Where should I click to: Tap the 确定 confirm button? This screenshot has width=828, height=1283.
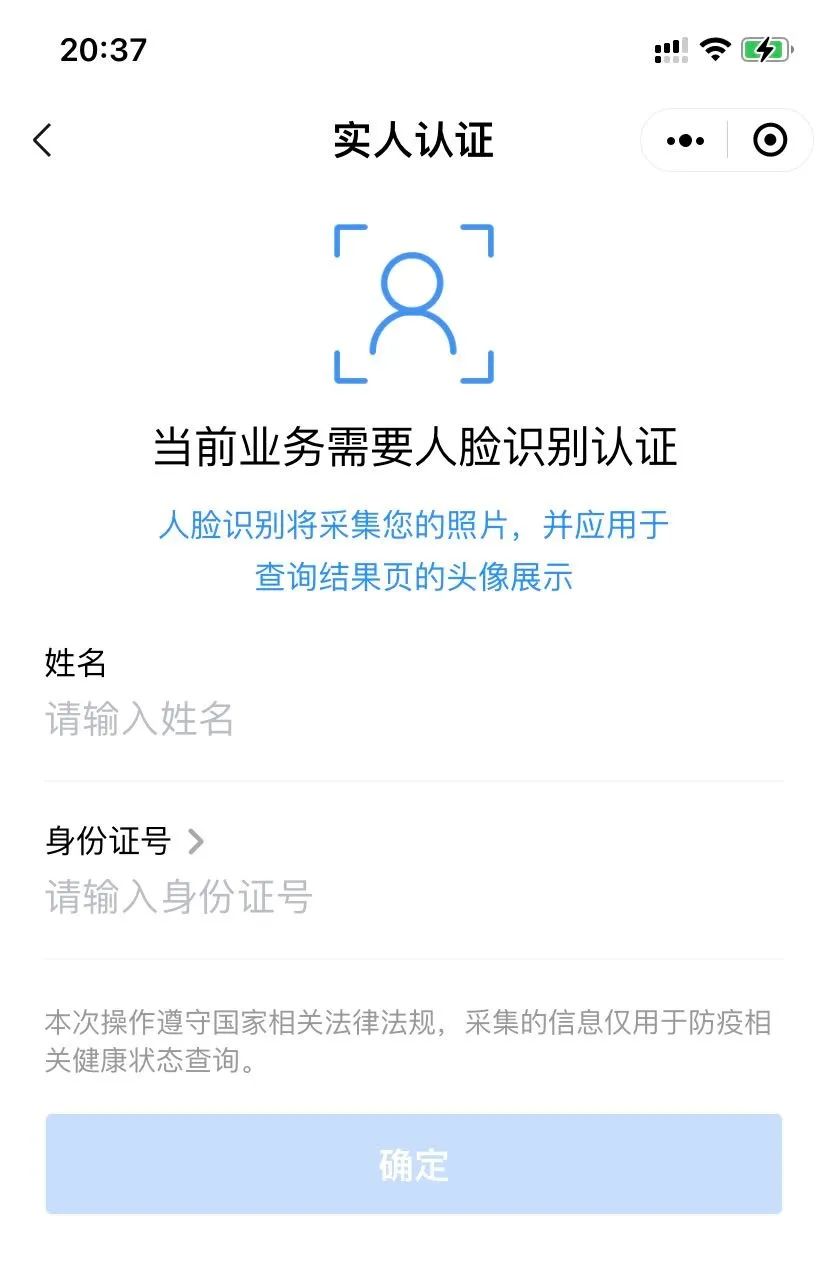coord(414,1163)
